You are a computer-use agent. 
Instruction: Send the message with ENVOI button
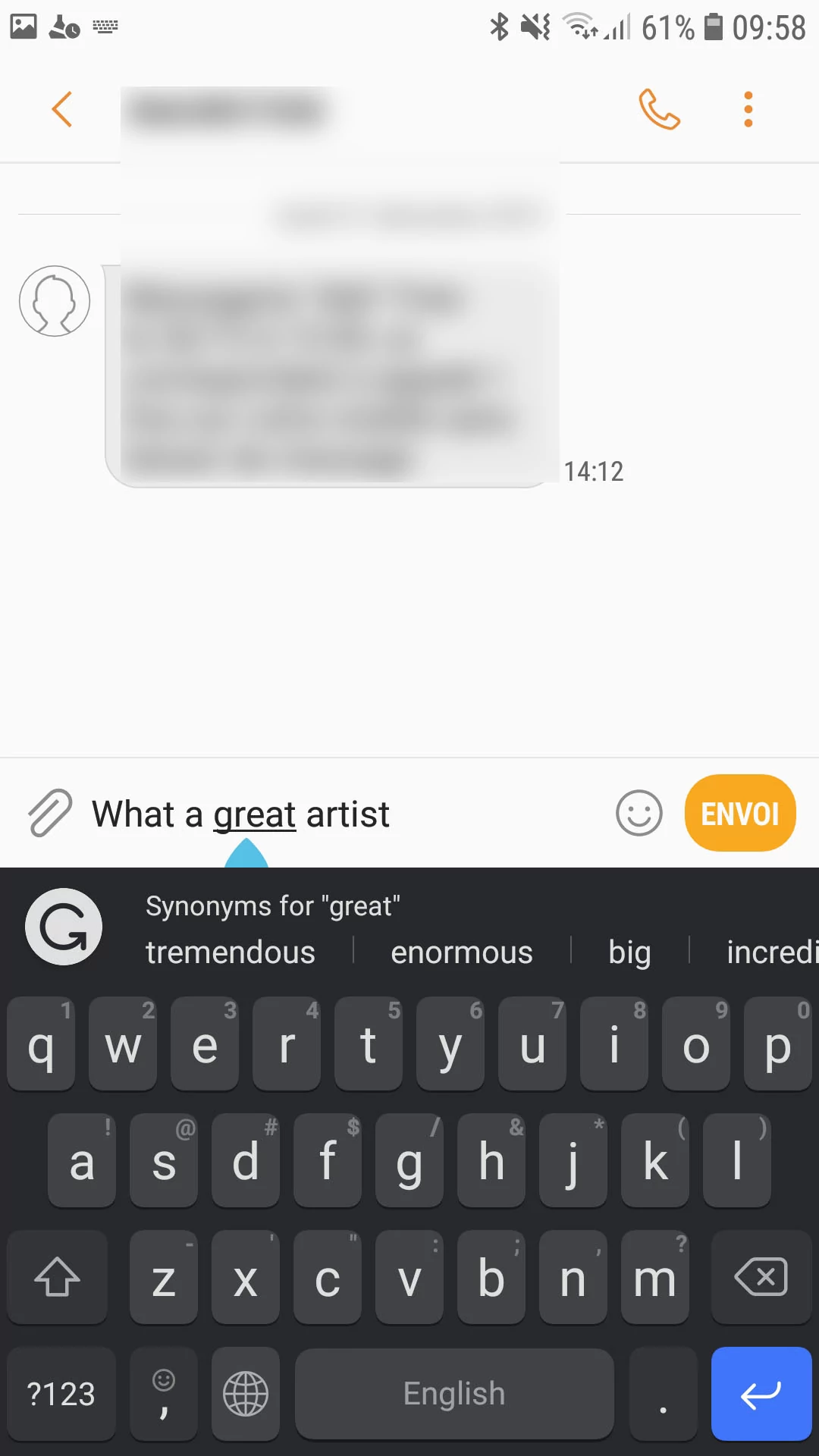[739, 813]
